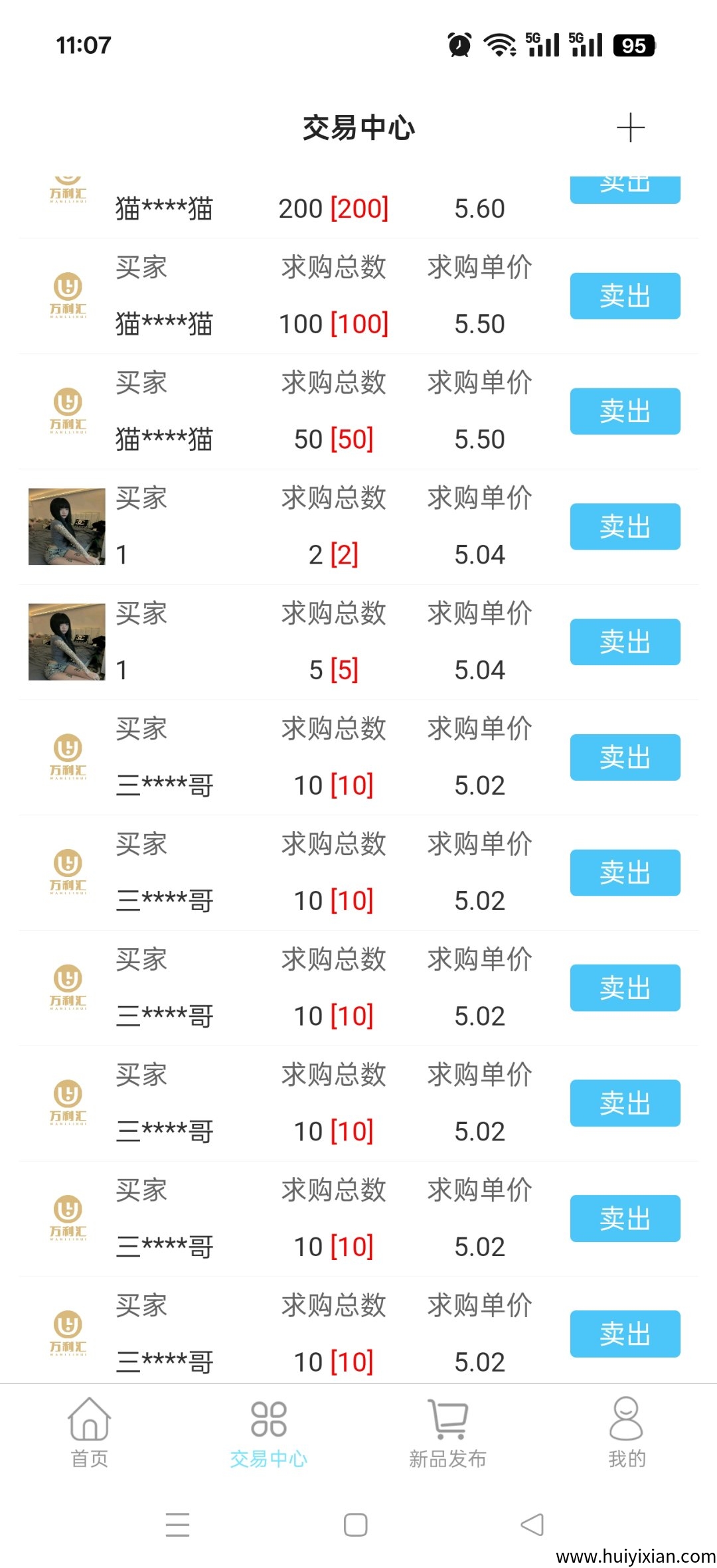Tap 卖出 for the 50 [50] request
Viewport: 717px width, 1568px height.
point(625,412)
